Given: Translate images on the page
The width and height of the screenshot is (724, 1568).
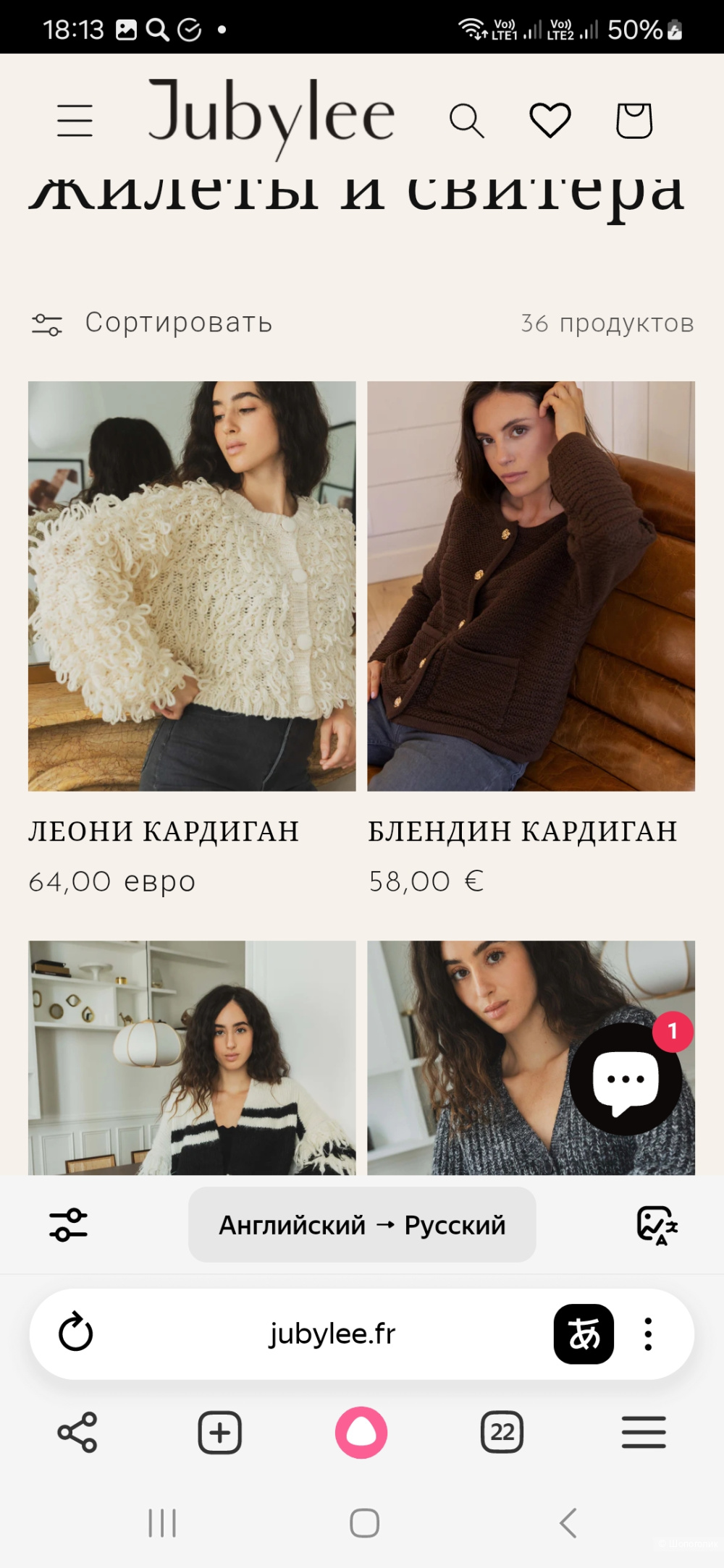Looking at the screenshot, I should (657, 1225).
